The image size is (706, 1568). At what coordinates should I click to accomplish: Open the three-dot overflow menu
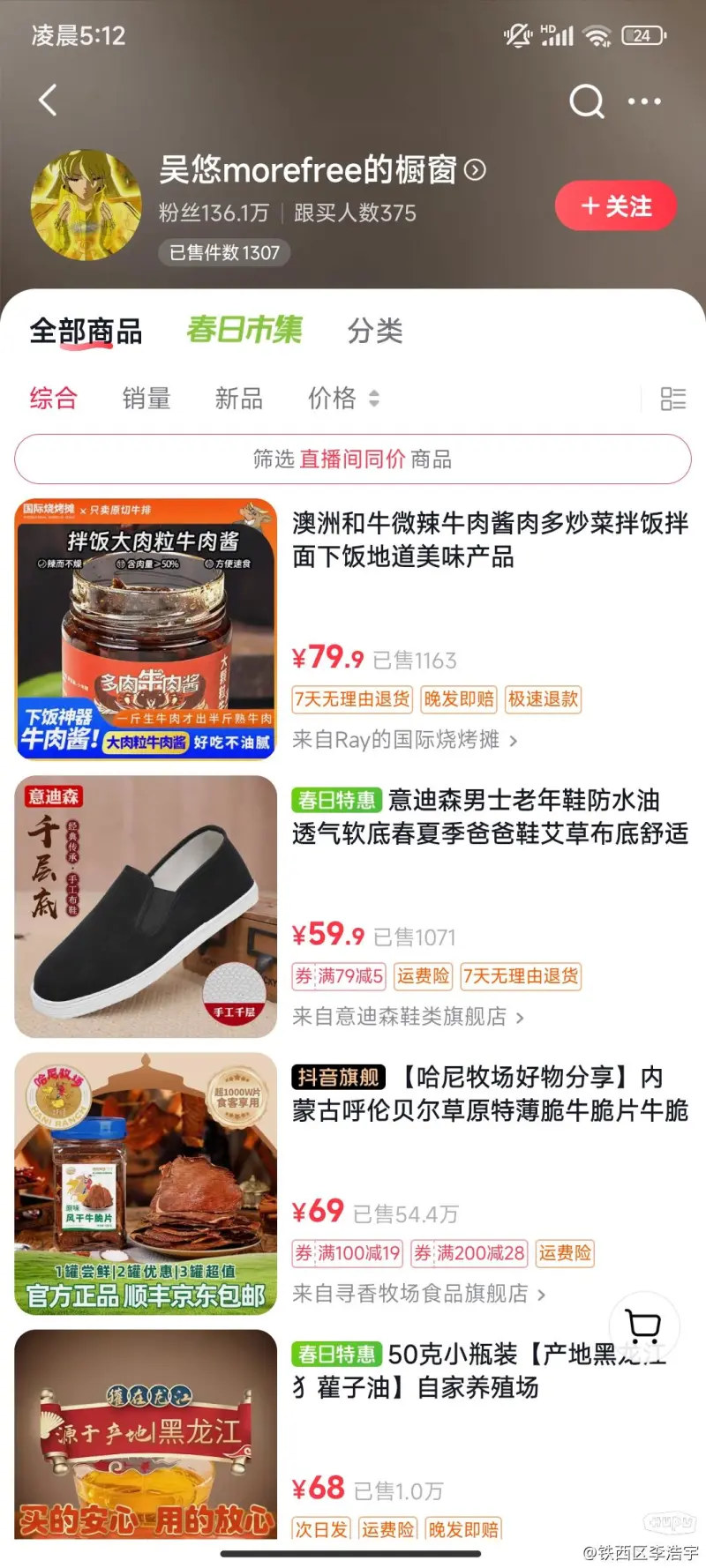tap(644, 101)
